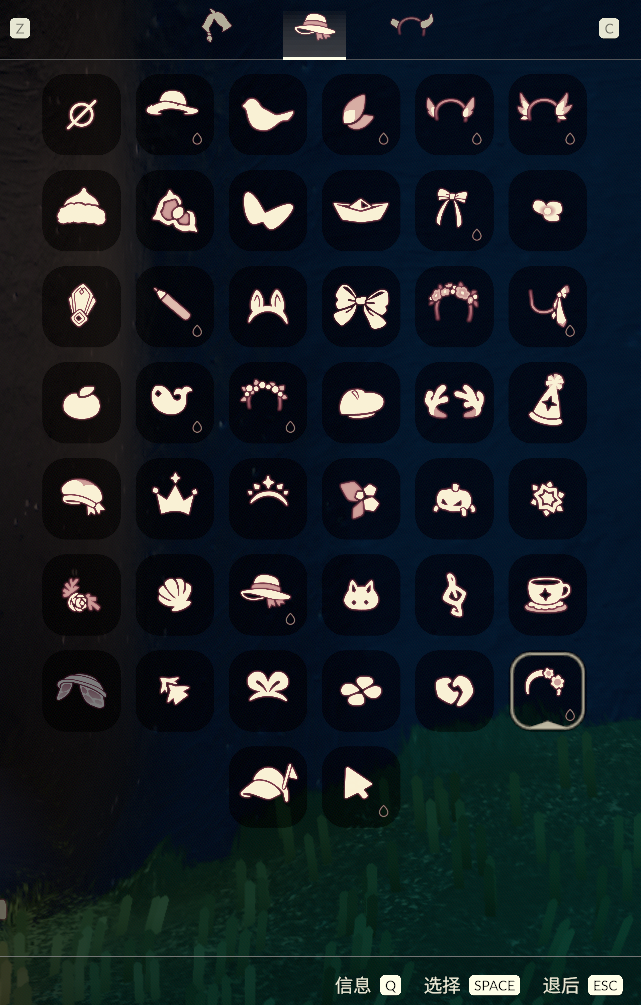Select the golf cap with flag

click(267, 786)
